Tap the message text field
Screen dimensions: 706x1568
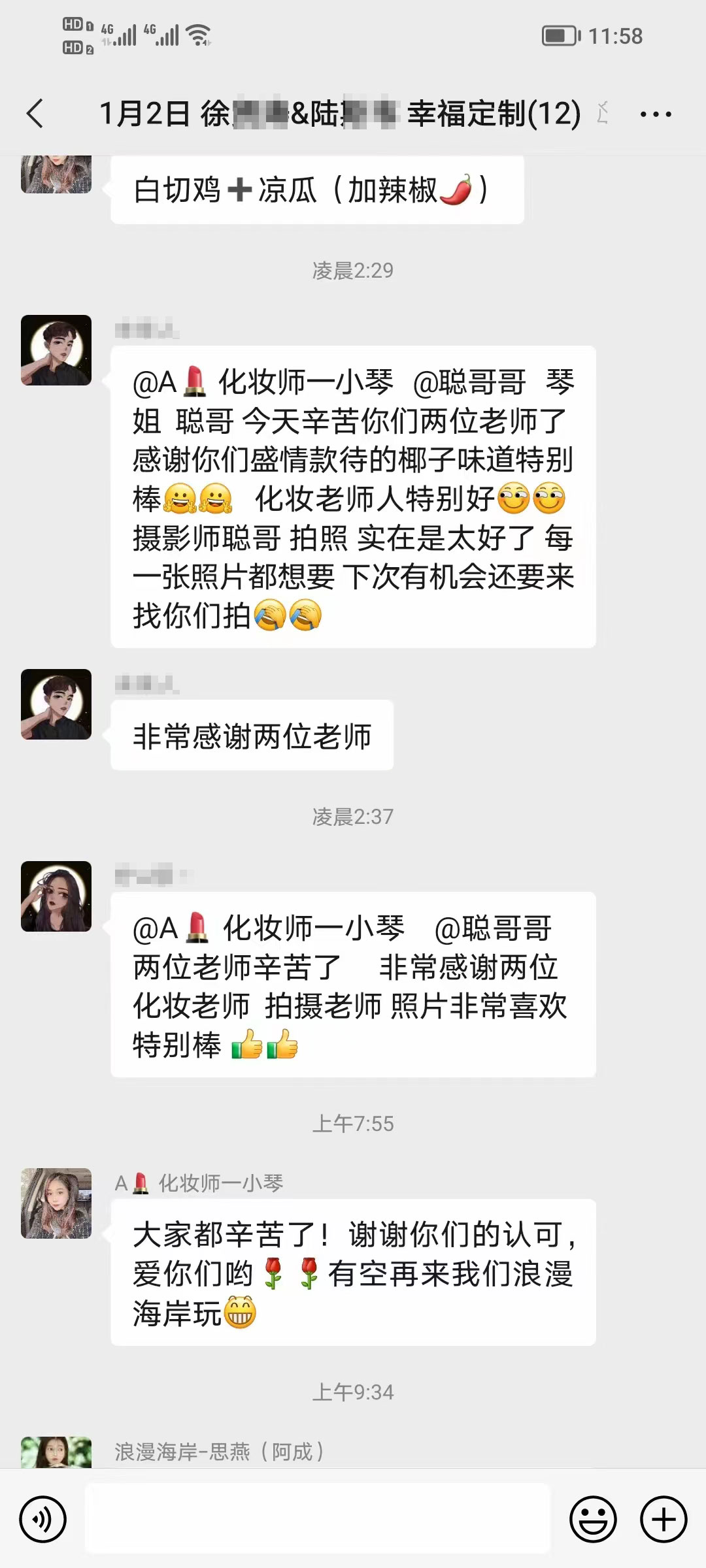pyautogui.click(x=318, y=1518)
